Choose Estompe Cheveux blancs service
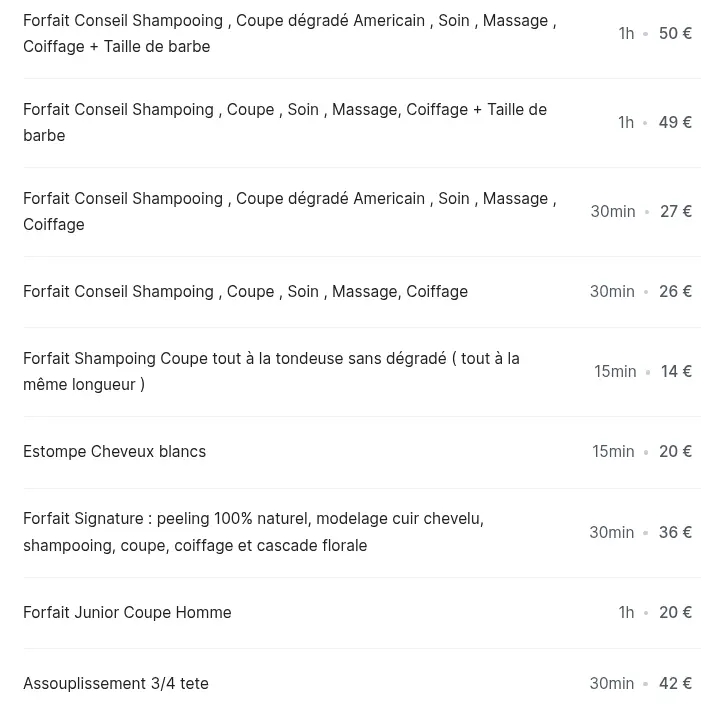This screenshot has height=716, width=701. [115, 451]
